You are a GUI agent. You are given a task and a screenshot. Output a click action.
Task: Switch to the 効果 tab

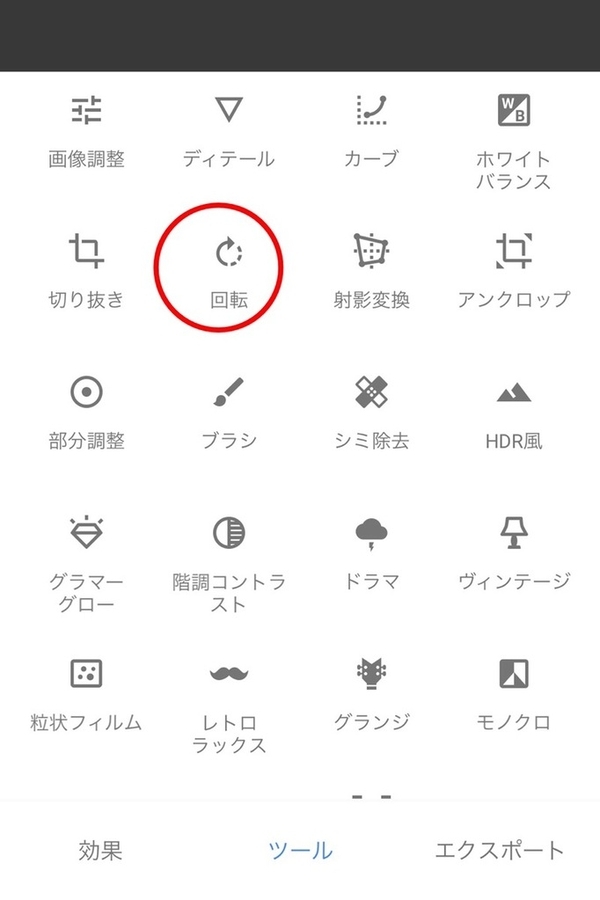click(100, 851)
